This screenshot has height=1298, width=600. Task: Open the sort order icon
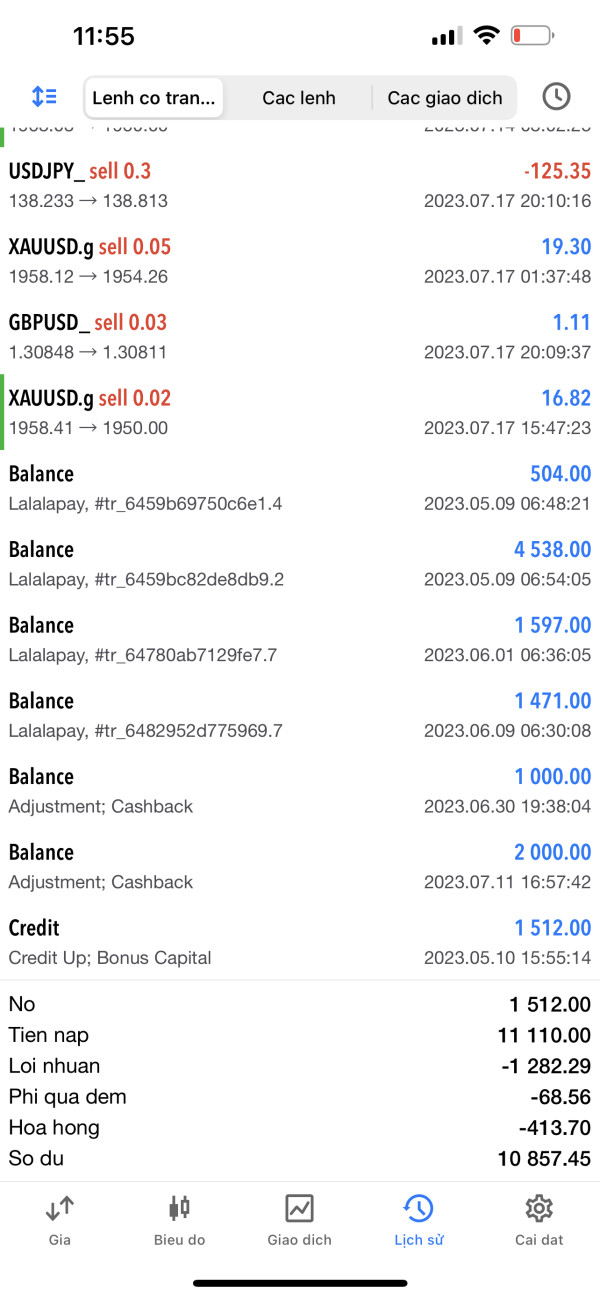coord(44,97)
